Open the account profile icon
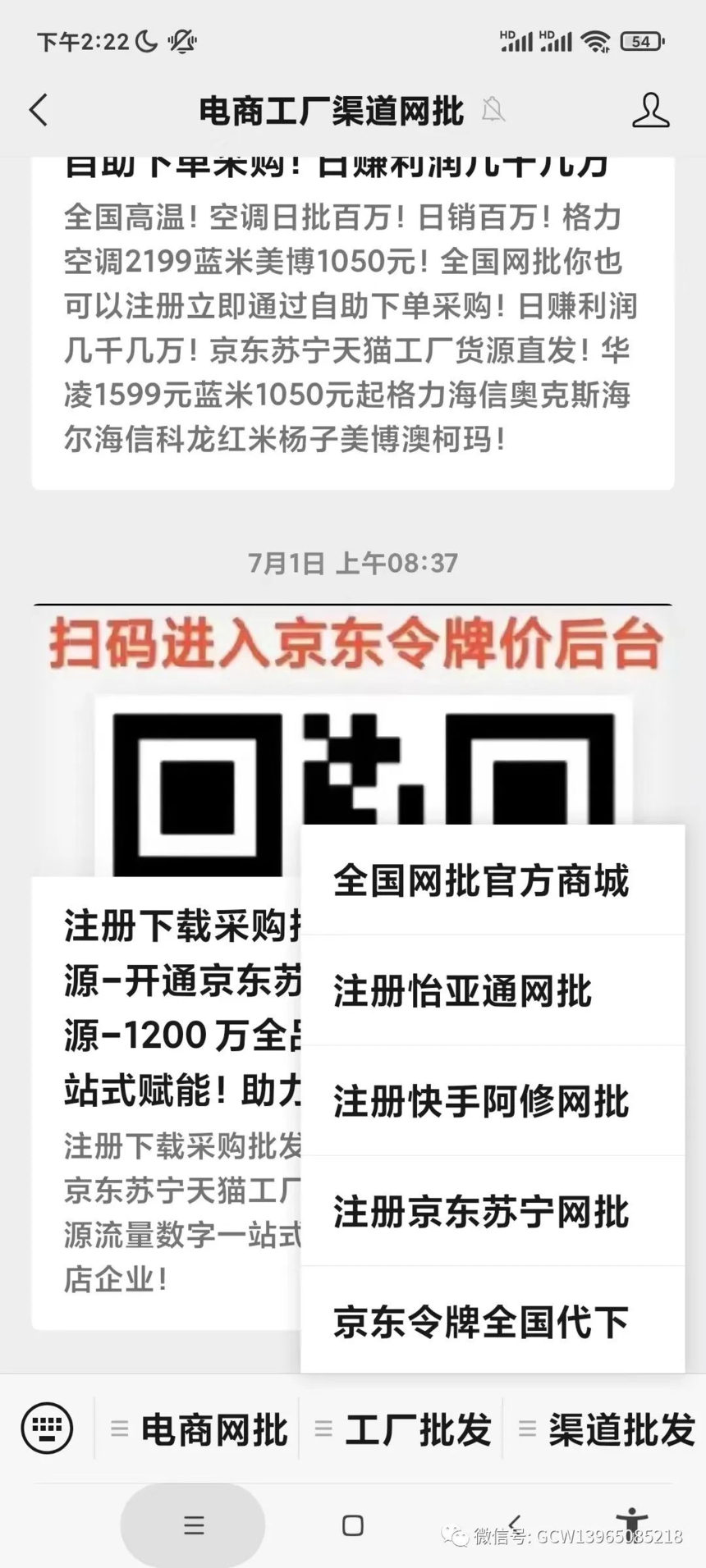The width and height of the screenshot is (706, 1568). (x=650, y=110)
